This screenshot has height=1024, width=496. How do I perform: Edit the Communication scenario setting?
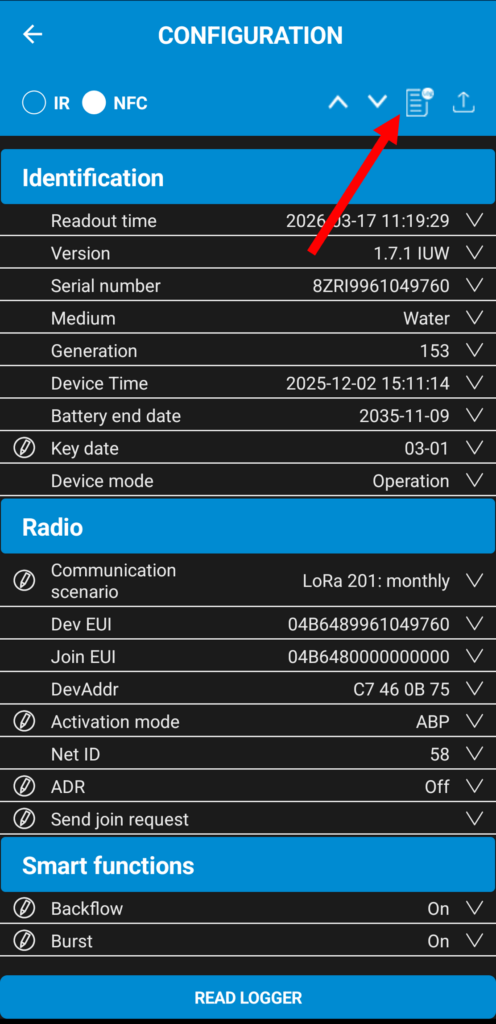(24, 581)
